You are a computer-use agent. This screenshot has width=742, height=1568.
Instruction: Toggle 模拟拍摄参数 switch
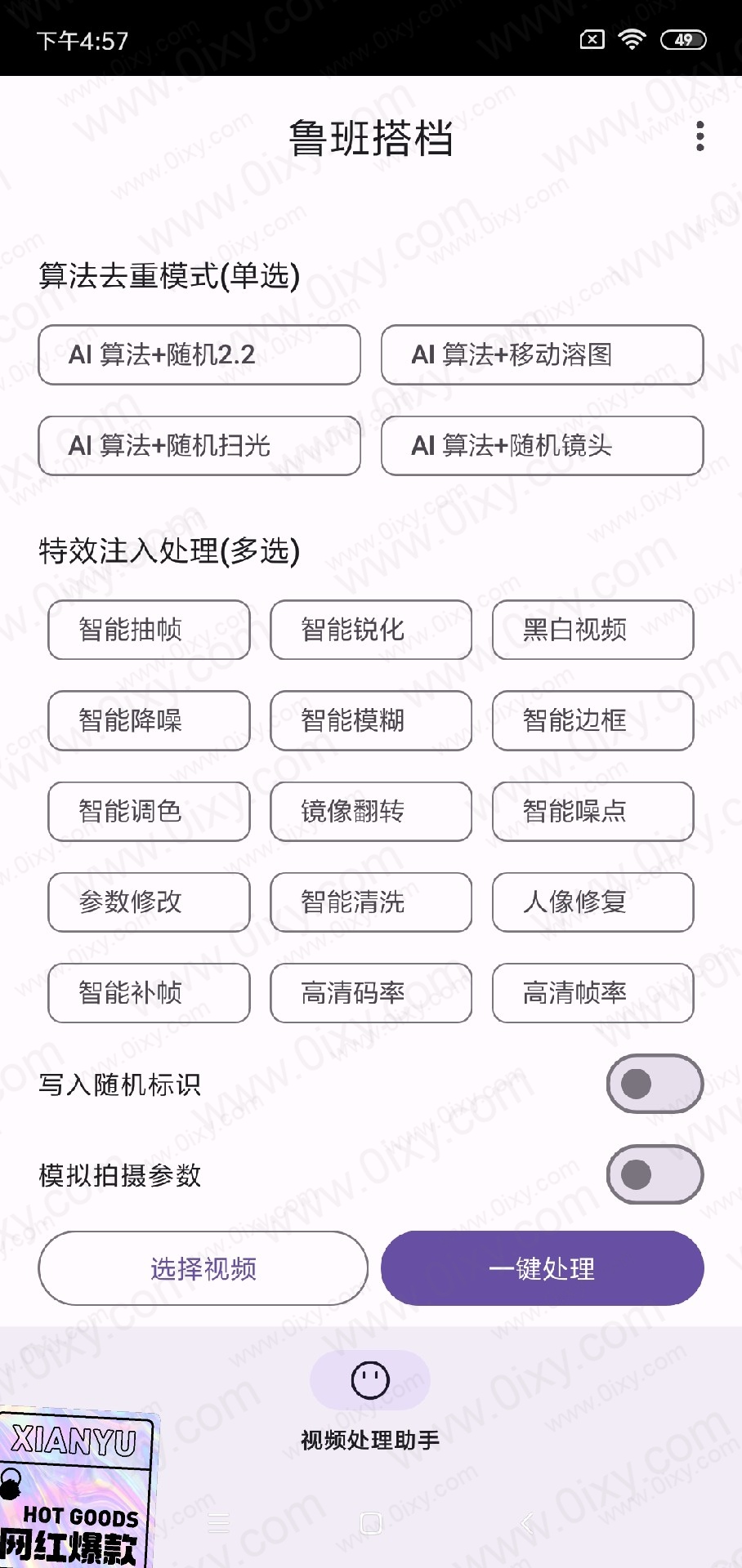[x=655, y=1174]
